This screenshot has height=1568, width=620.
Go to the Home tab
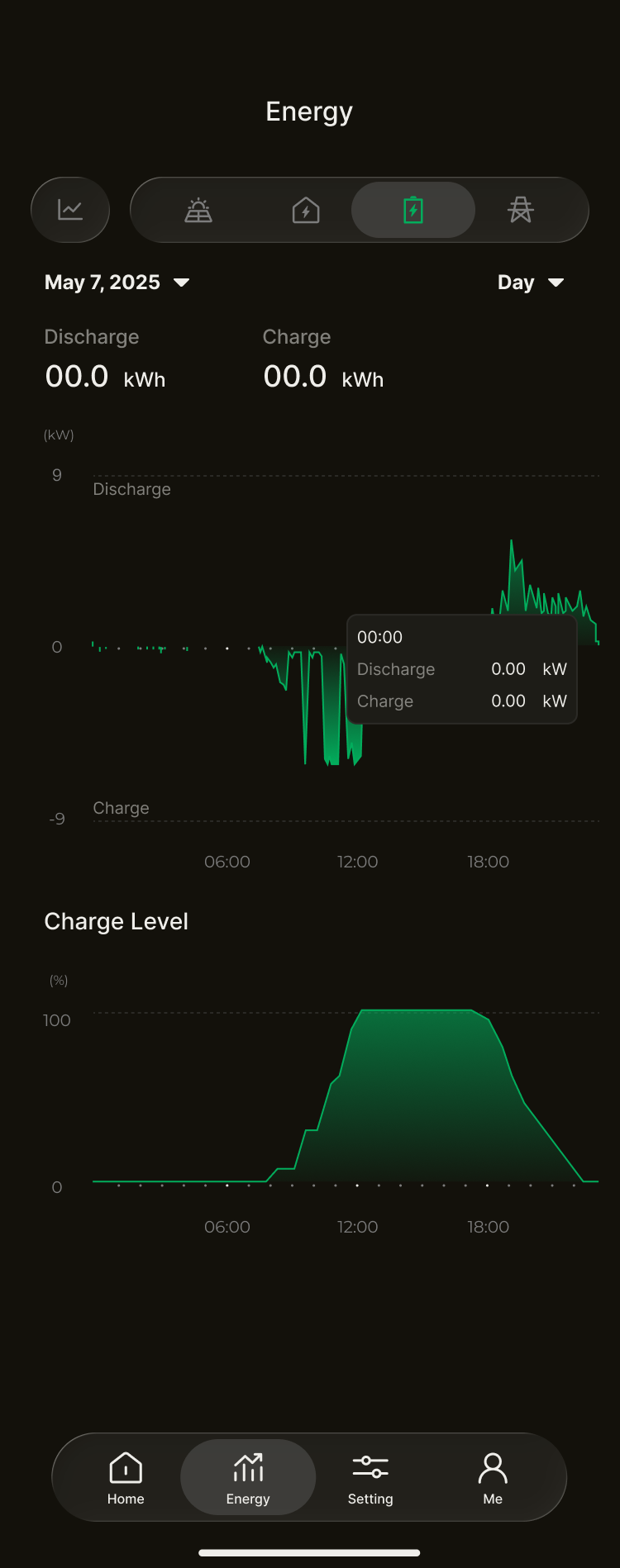126,1477
